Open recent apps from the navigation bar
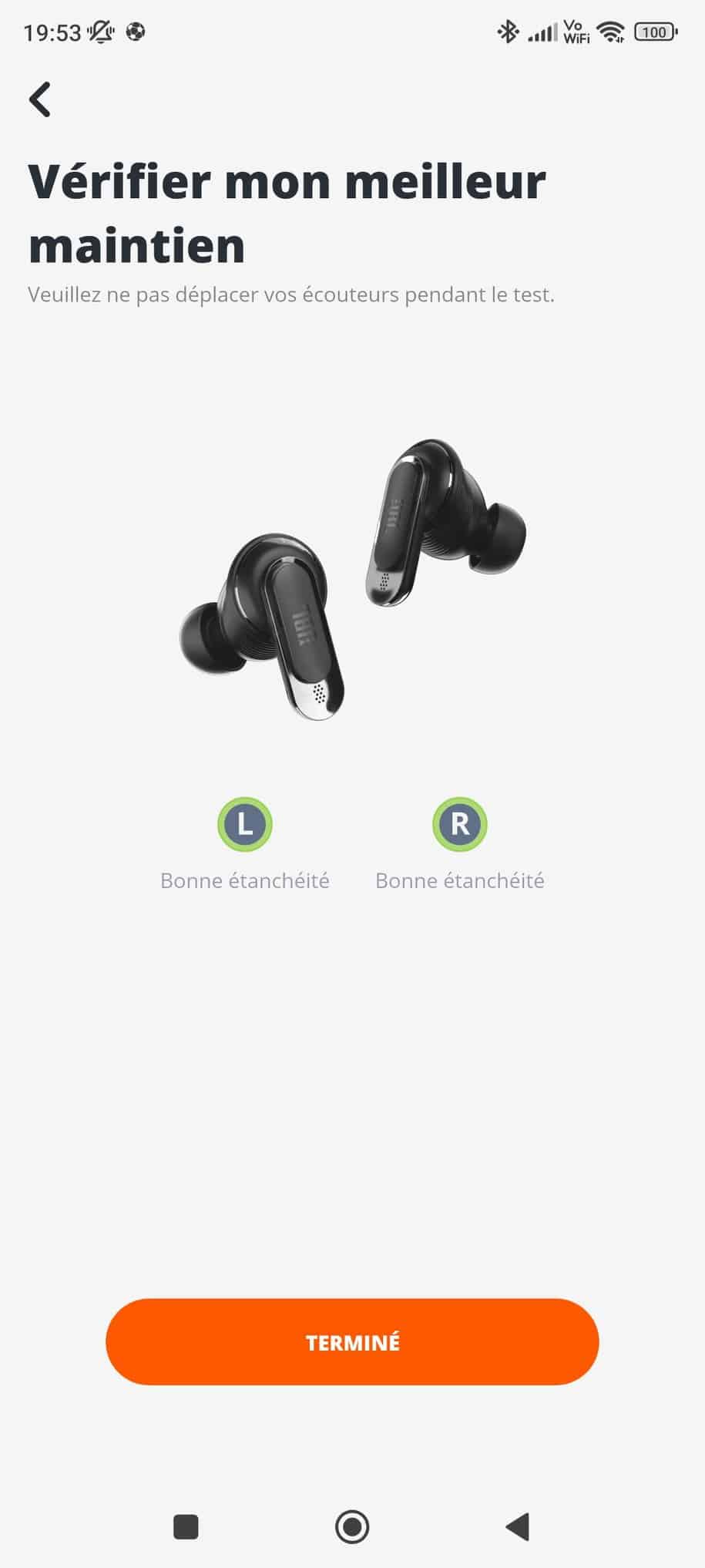 click(x=186, y=1526)
